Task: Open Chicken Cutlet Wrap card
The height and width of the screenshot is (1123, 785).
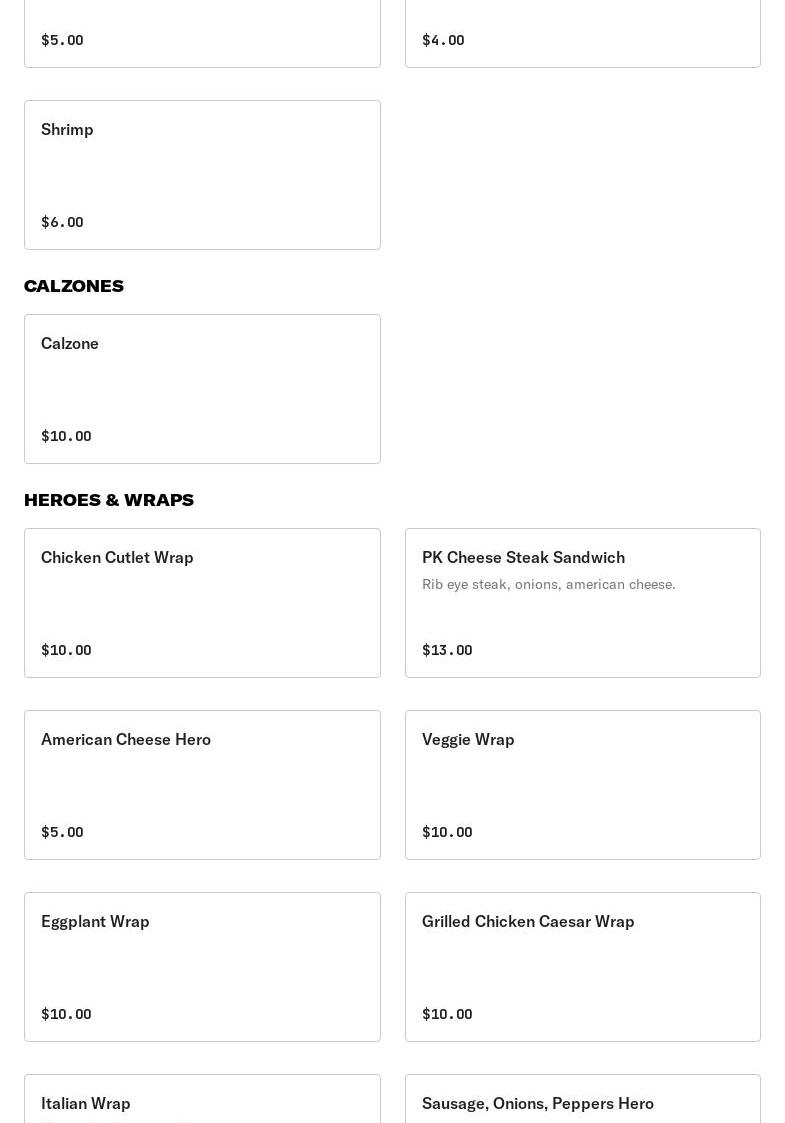Action: tap(202, 603)
